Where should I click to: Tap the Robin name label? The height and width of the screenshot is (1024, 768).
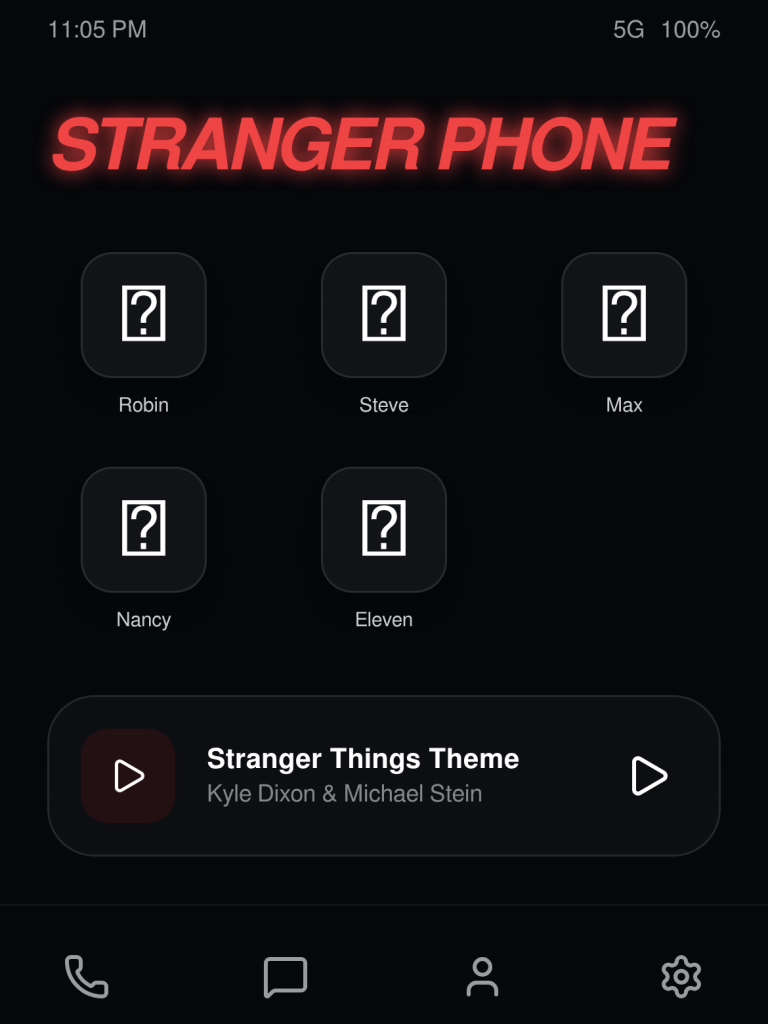[143, 405]
